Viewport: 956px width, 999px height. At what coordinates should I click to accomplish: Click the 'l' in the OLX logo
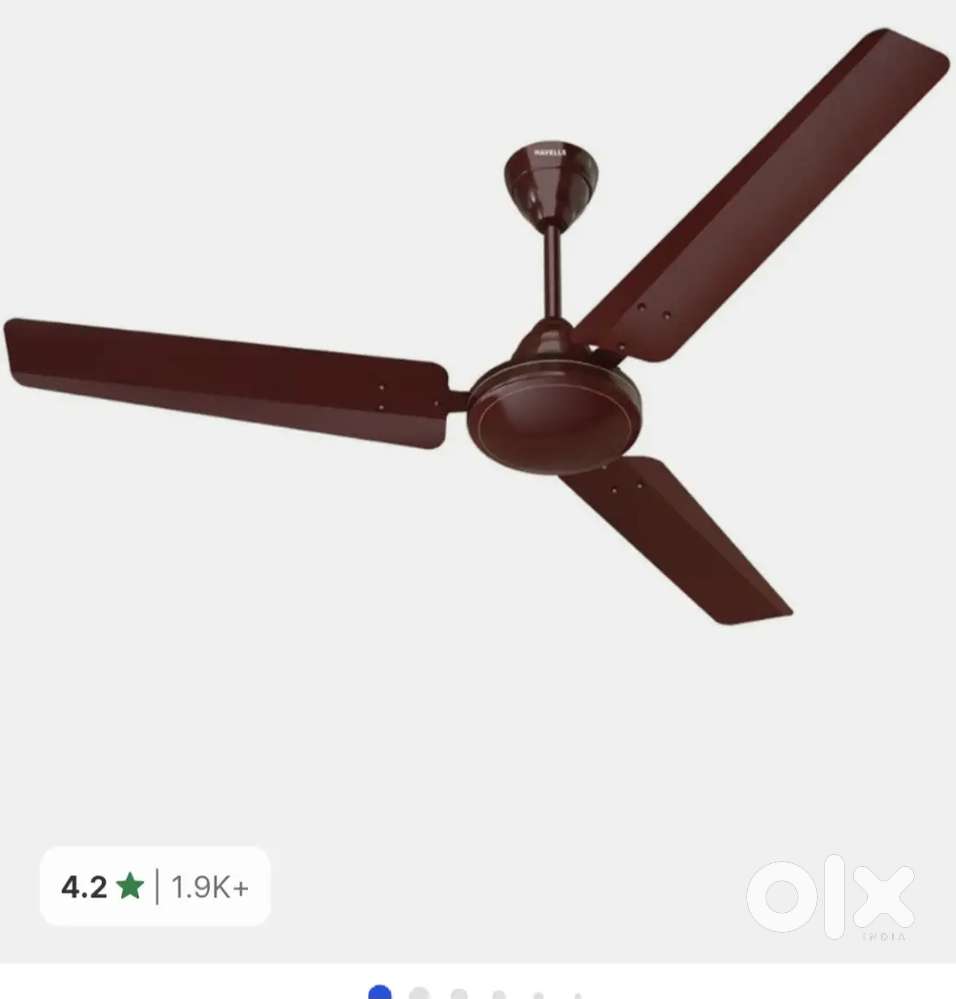coord(835,895)
